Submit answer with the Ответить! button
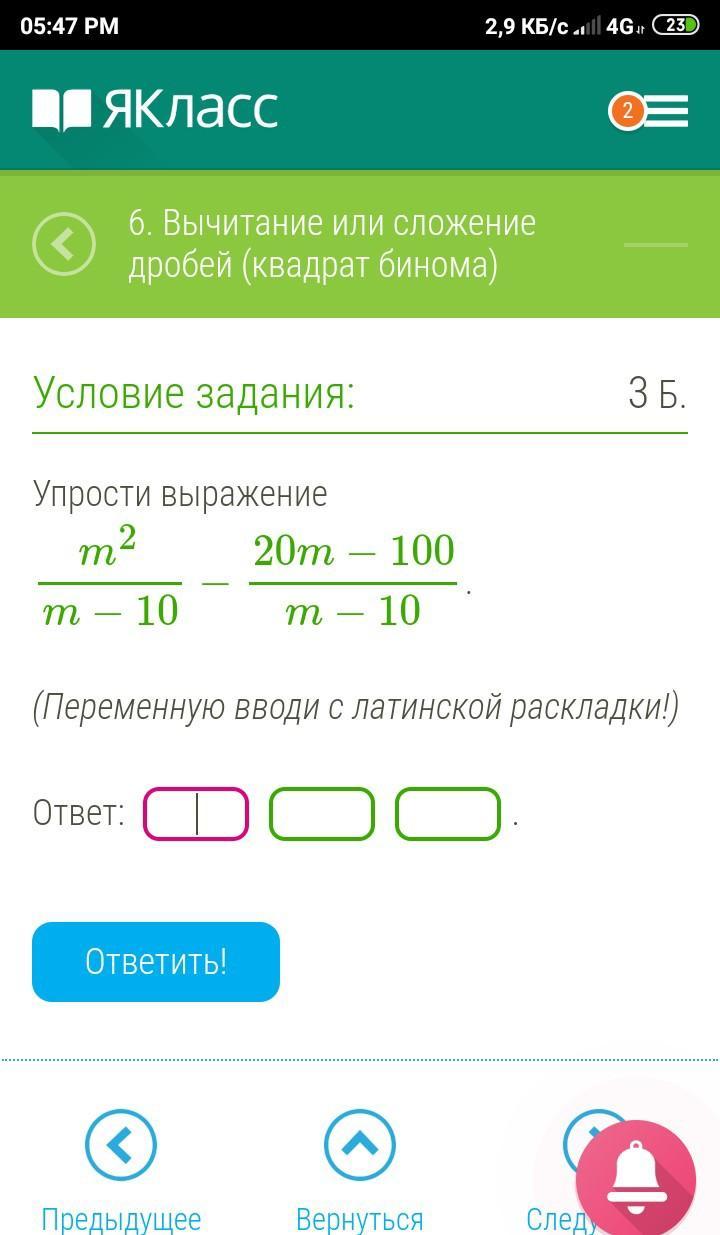 [x=156, y=962]
